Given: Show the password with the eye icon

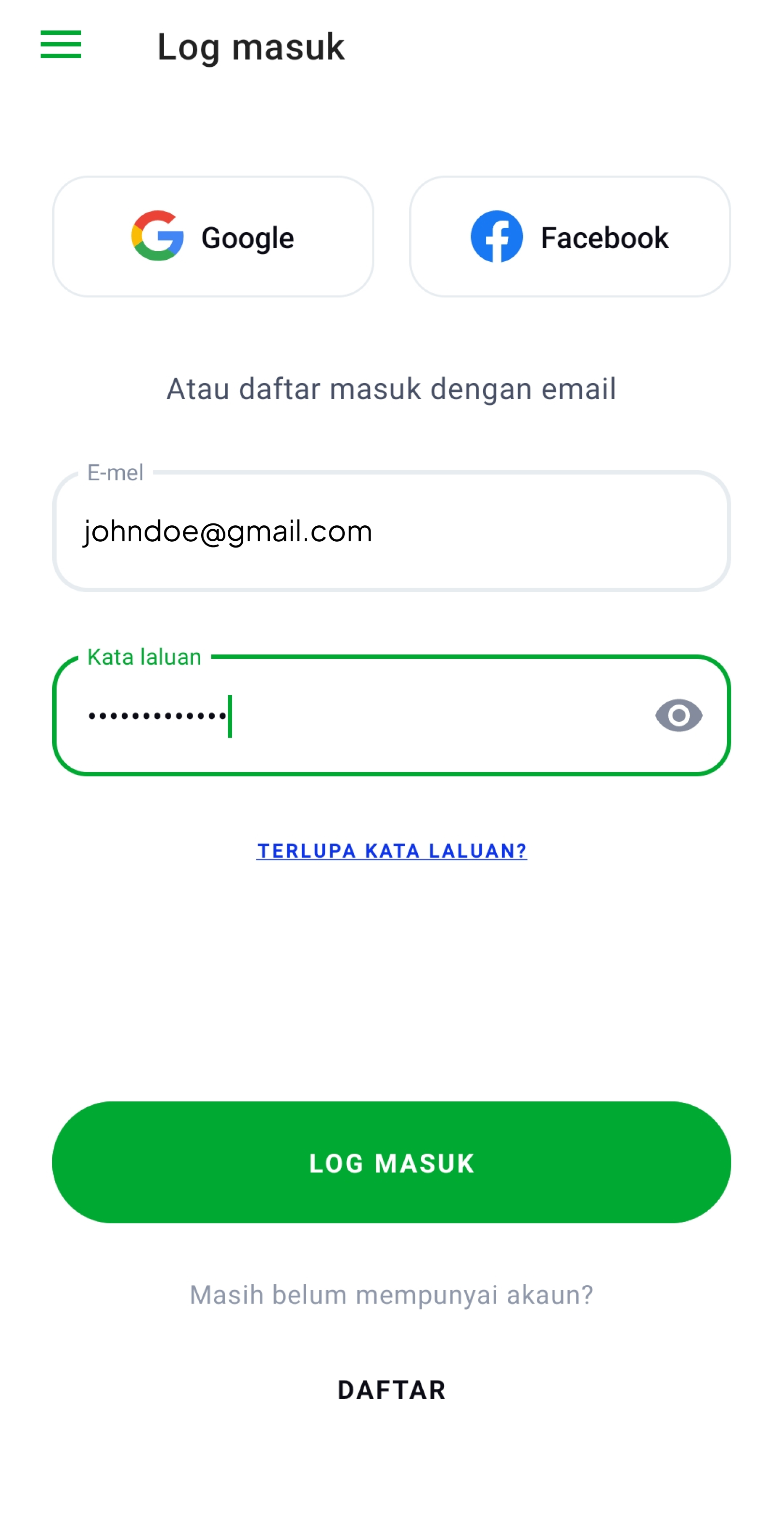Looking at the screenshot, I should (x=679, y=716).
